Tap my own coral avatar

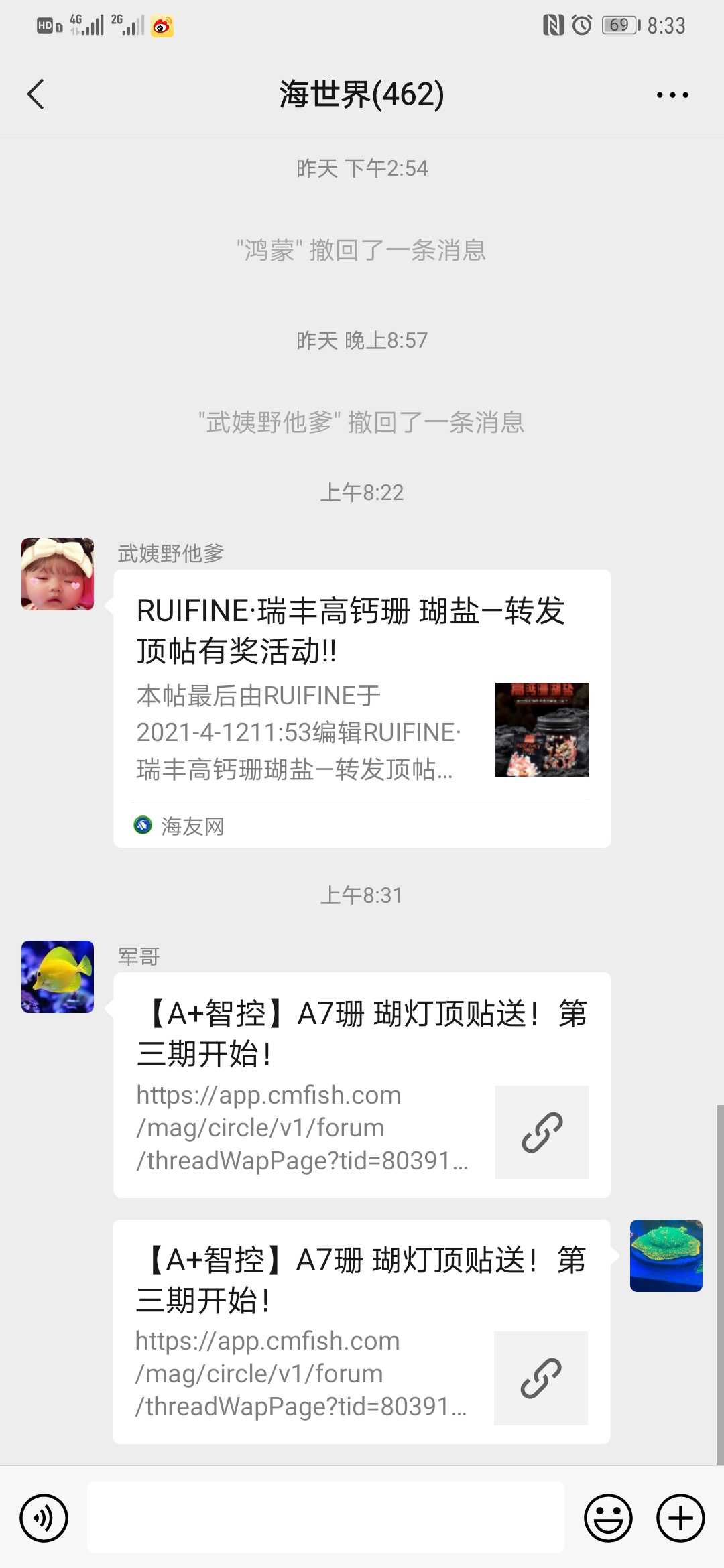pos(666,1255)
